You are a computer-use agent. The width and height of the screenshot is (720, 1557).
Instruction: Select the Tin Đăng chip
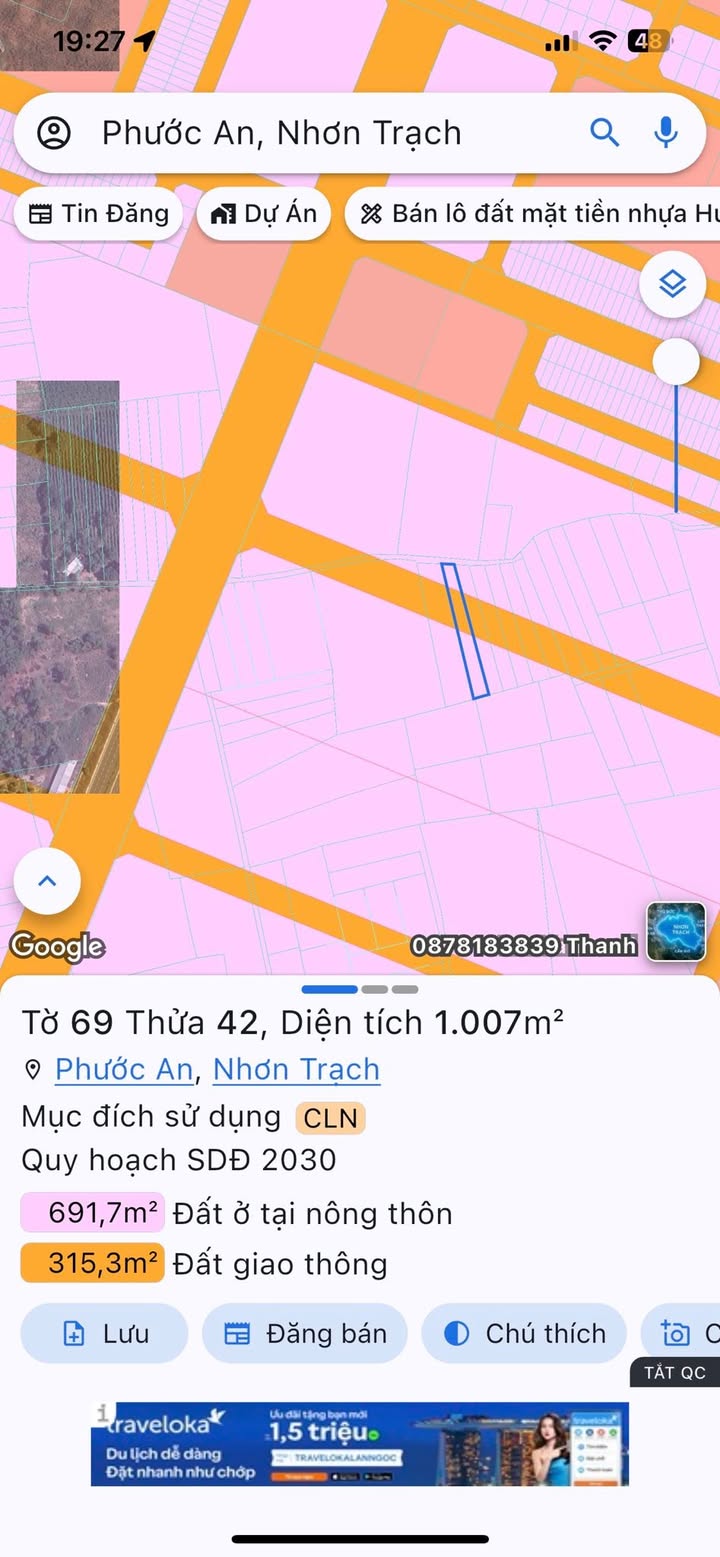[x=98, y=214]
